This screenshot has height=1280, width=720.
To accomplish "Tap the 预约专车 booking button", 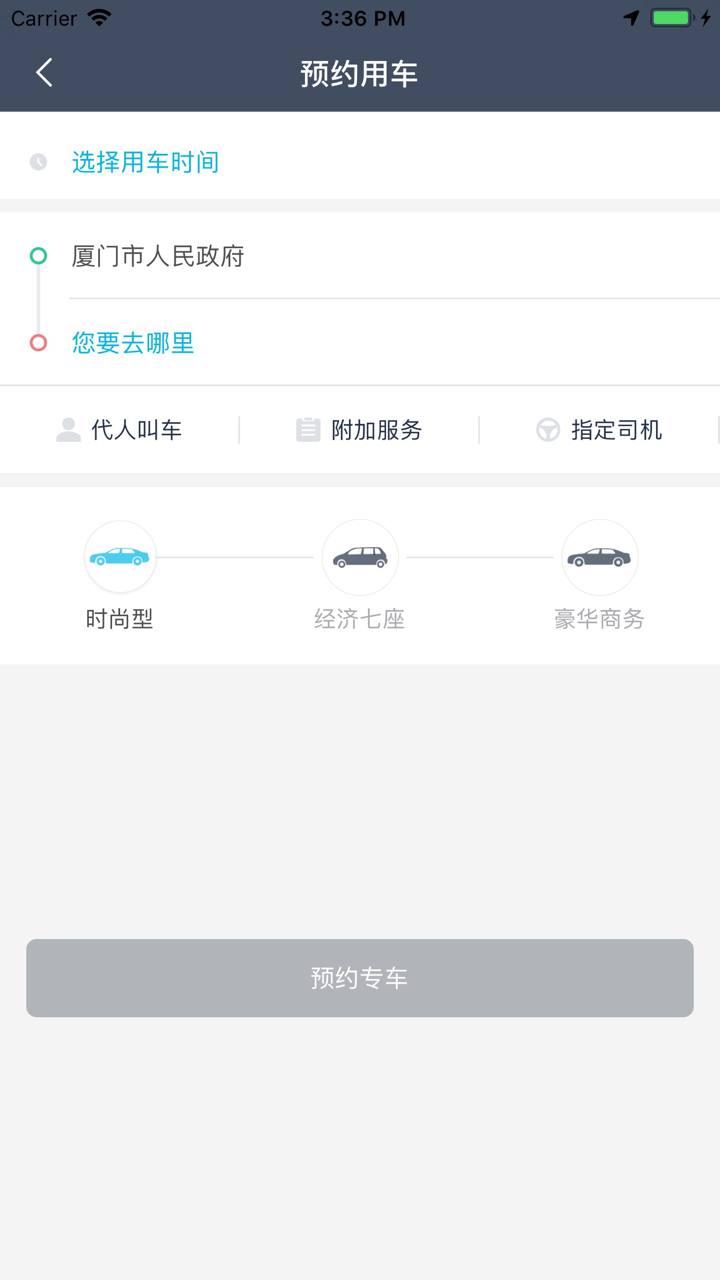I will pyautogui.click(x=360, y=978).
